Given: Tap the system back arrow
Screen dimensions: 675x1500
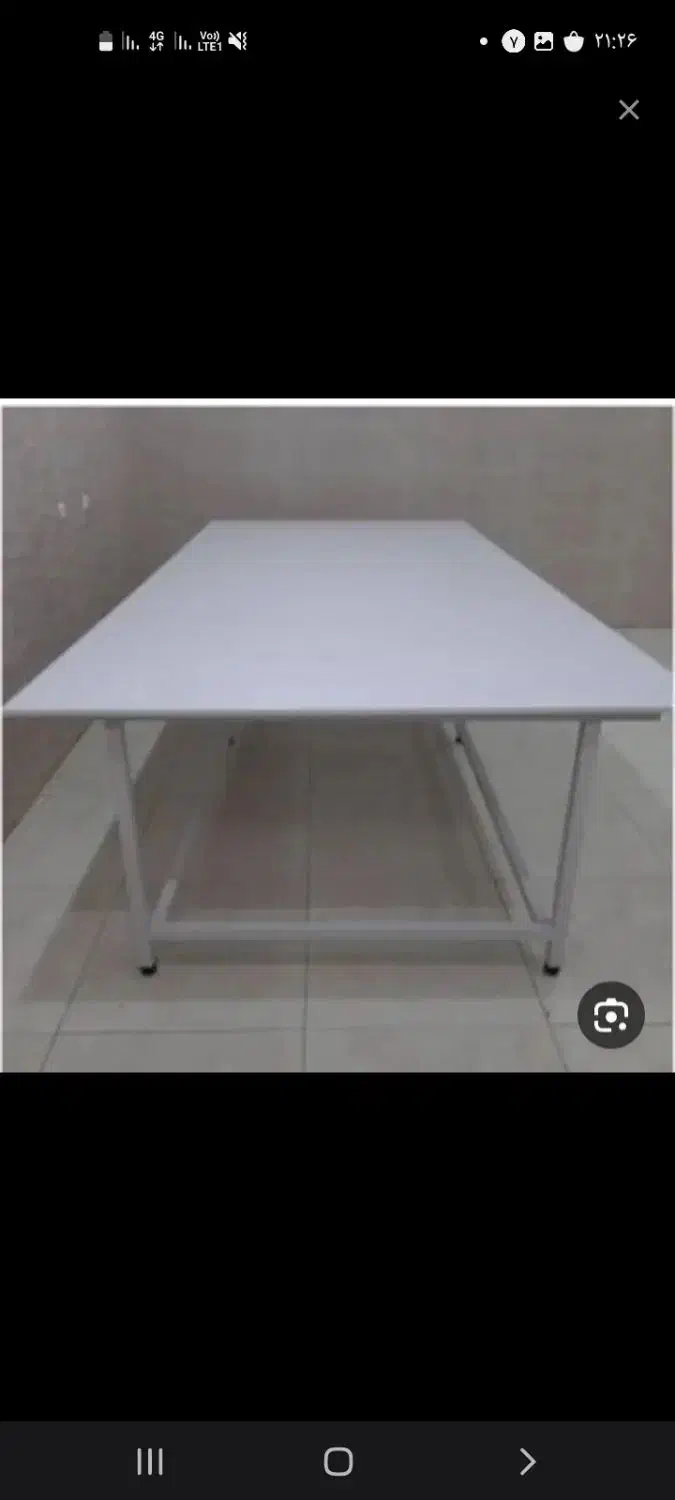Looking at the screenshot, I should pyautogui.click(x=527, y=1461).
